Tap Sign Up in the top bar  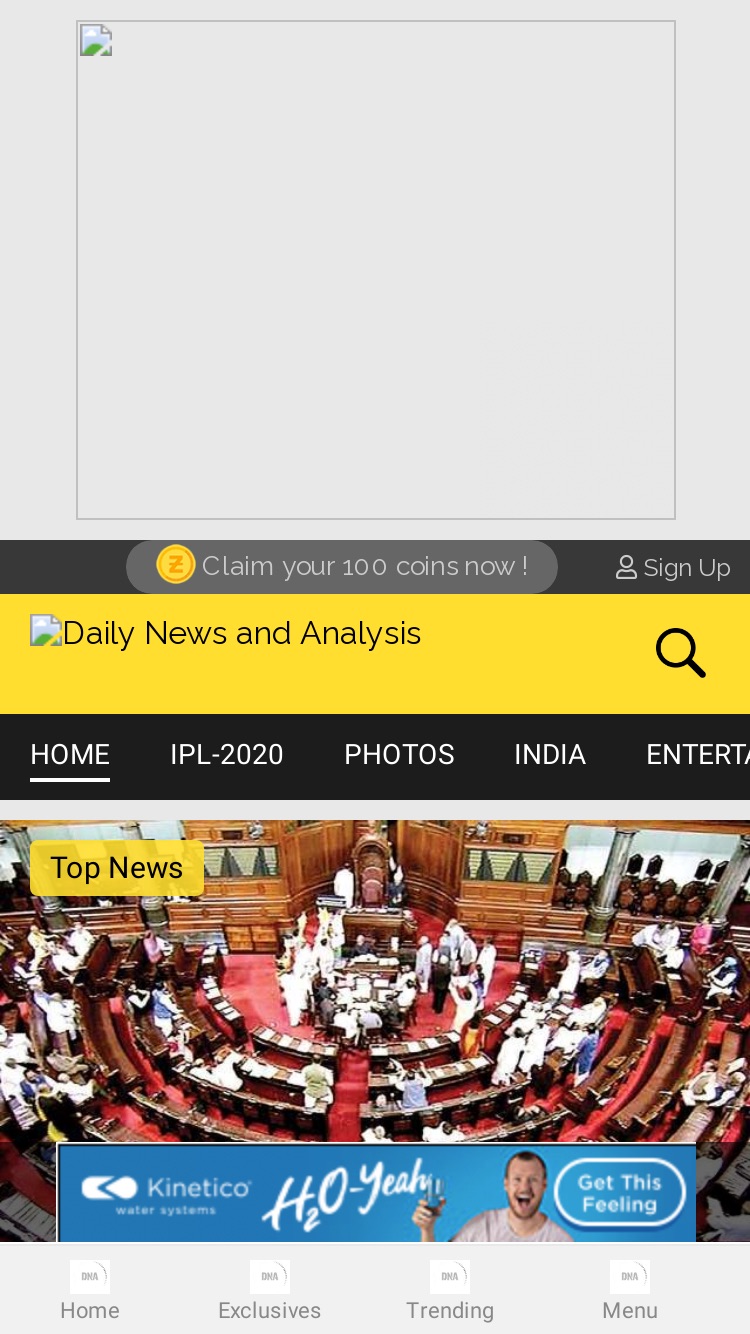[673, 567]
